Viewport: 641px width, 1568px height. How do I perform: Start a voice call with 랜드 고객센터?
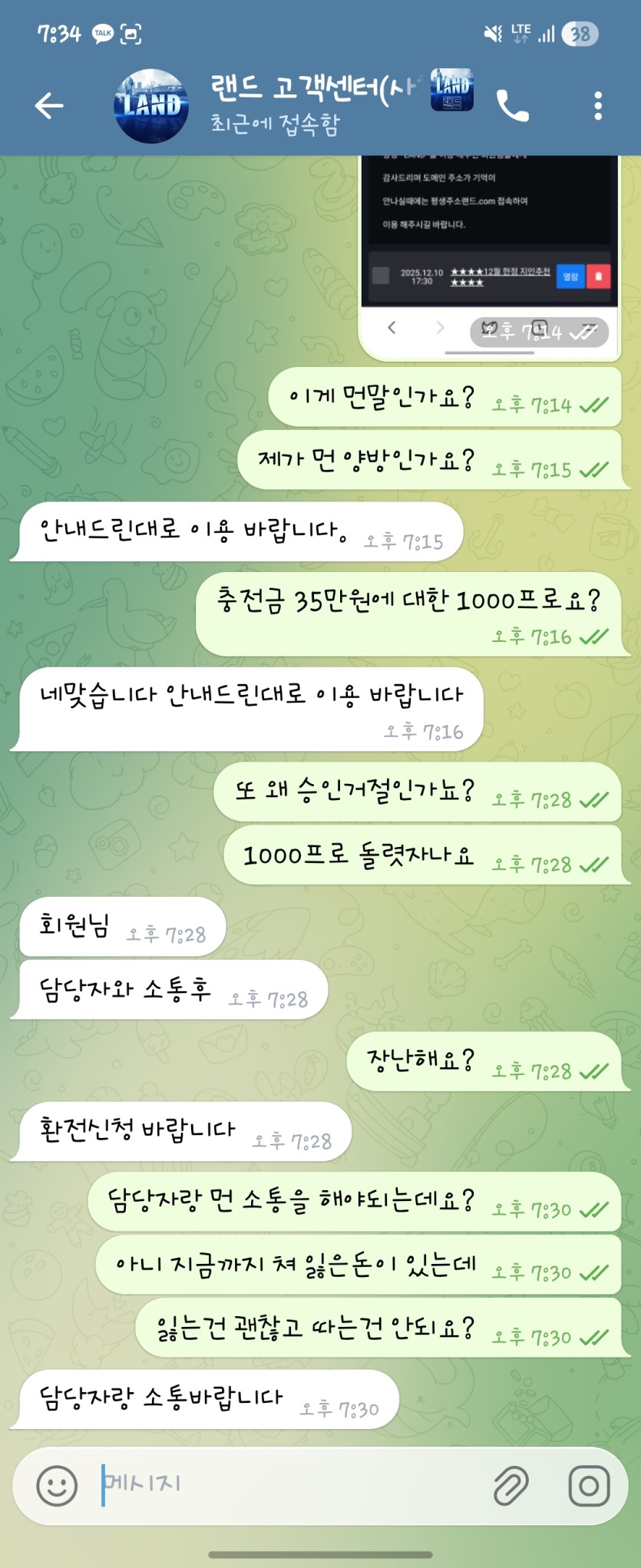513,106
